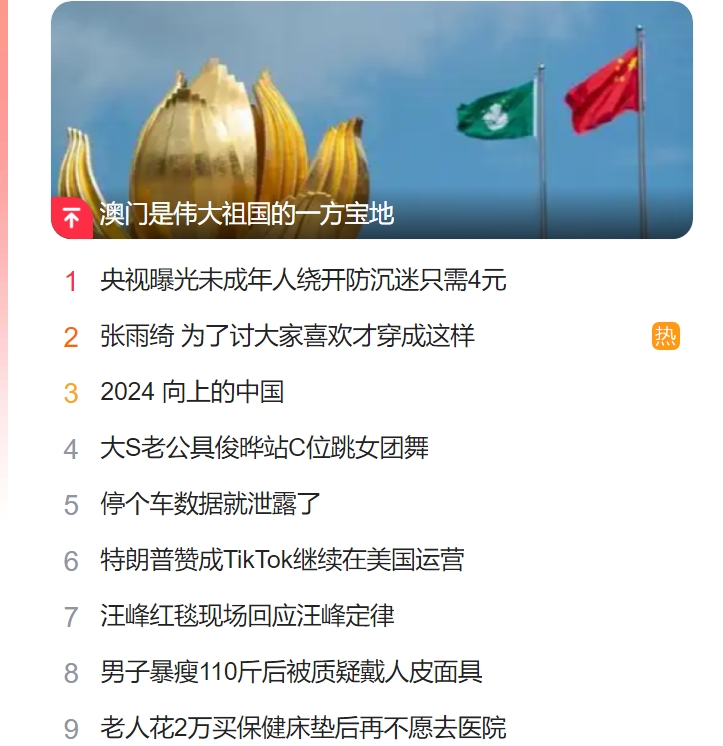Viewport: 723px width, 746px height.
Task: Click the rank number 6 marker
Action: coord(68,556)
